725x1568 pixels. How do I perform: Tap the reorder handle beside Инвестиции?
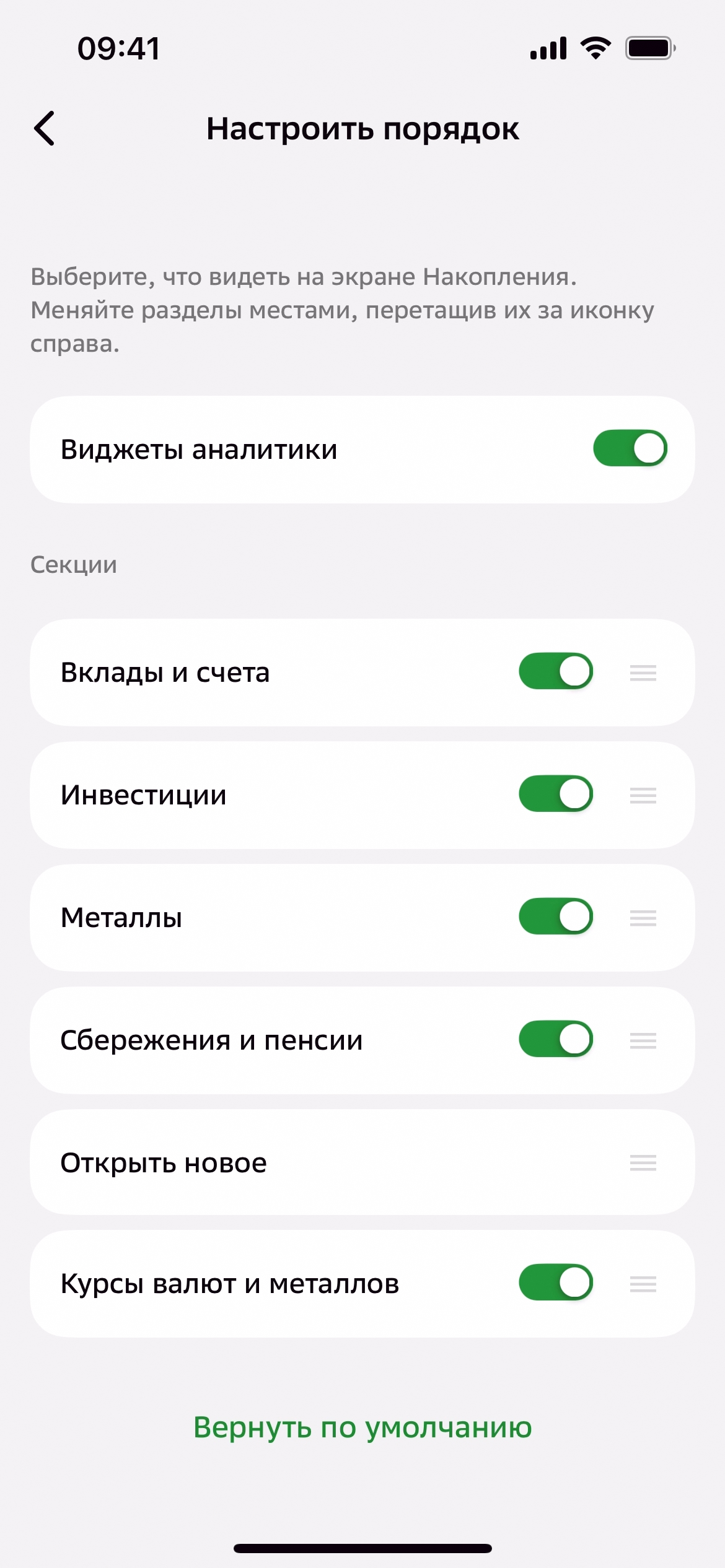point(643,795)
